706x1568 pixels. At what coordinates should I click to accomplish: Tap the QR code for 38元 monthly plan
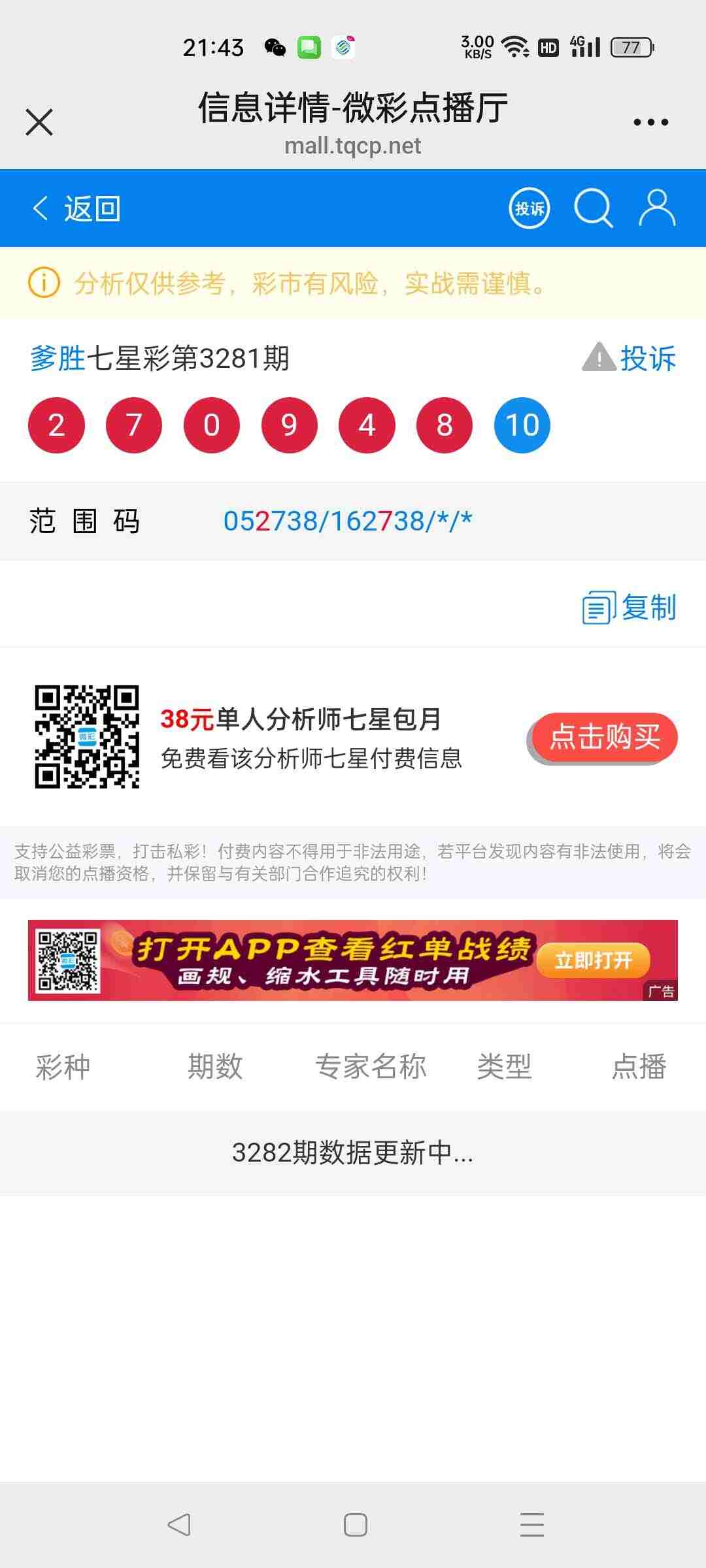[87, 735]
